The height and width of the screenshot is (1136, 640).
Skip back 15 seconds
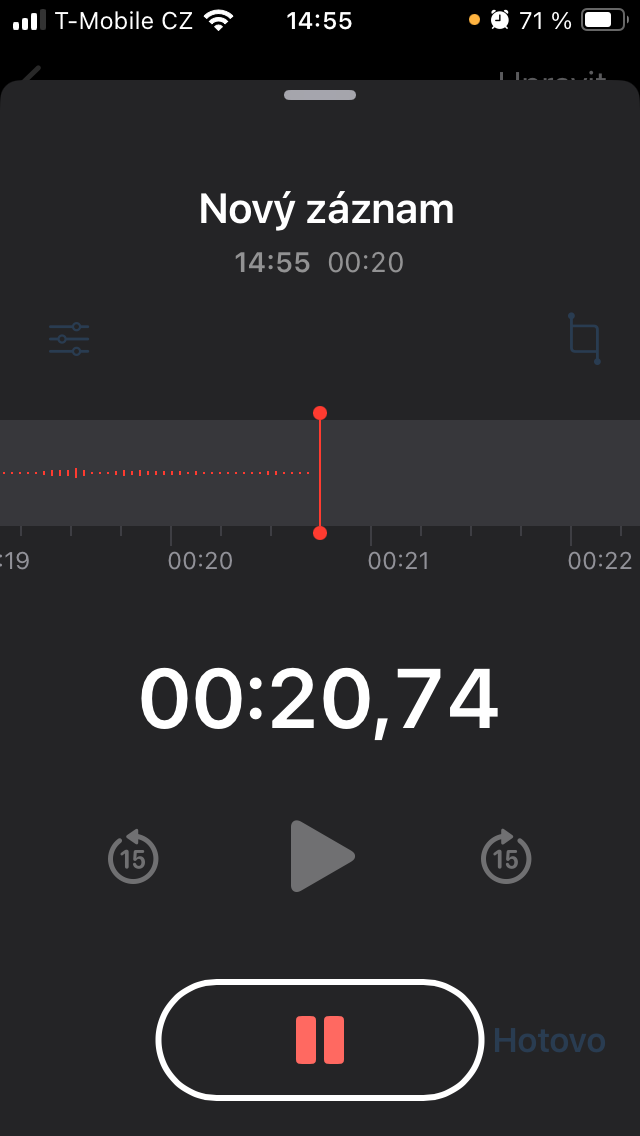pyautogui.click(x=133, y=857)
